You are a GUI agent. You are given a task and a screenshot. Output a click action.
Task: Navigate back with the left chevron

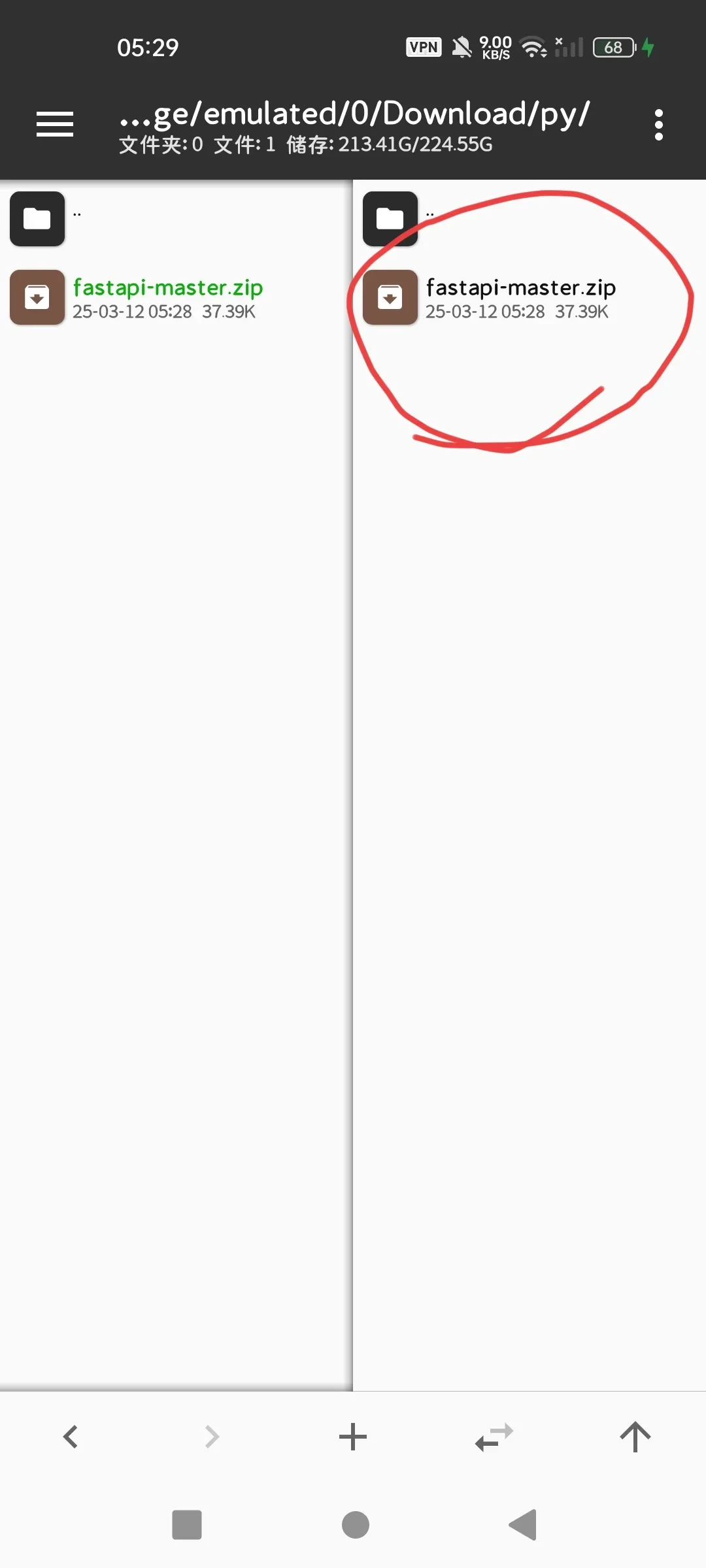click(71, 1437)
